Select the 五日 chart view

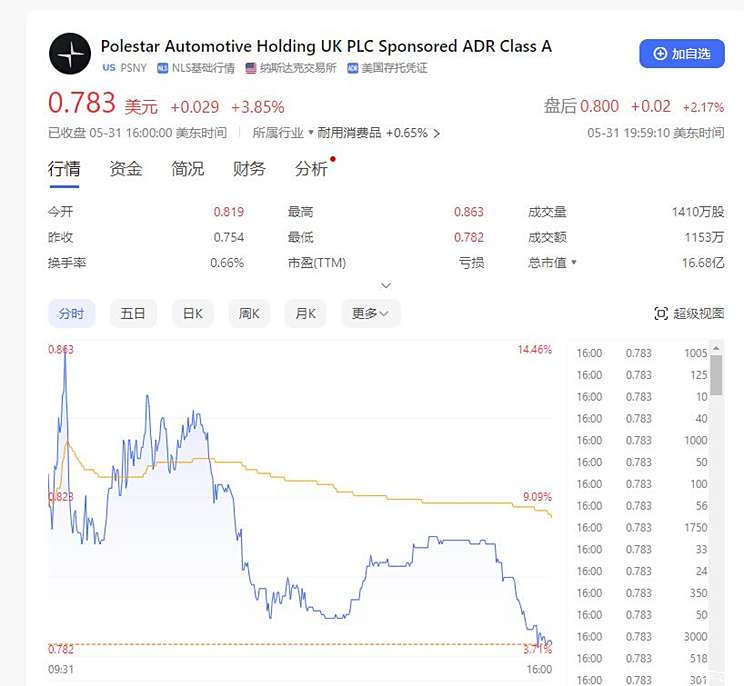tap(133, 313)
